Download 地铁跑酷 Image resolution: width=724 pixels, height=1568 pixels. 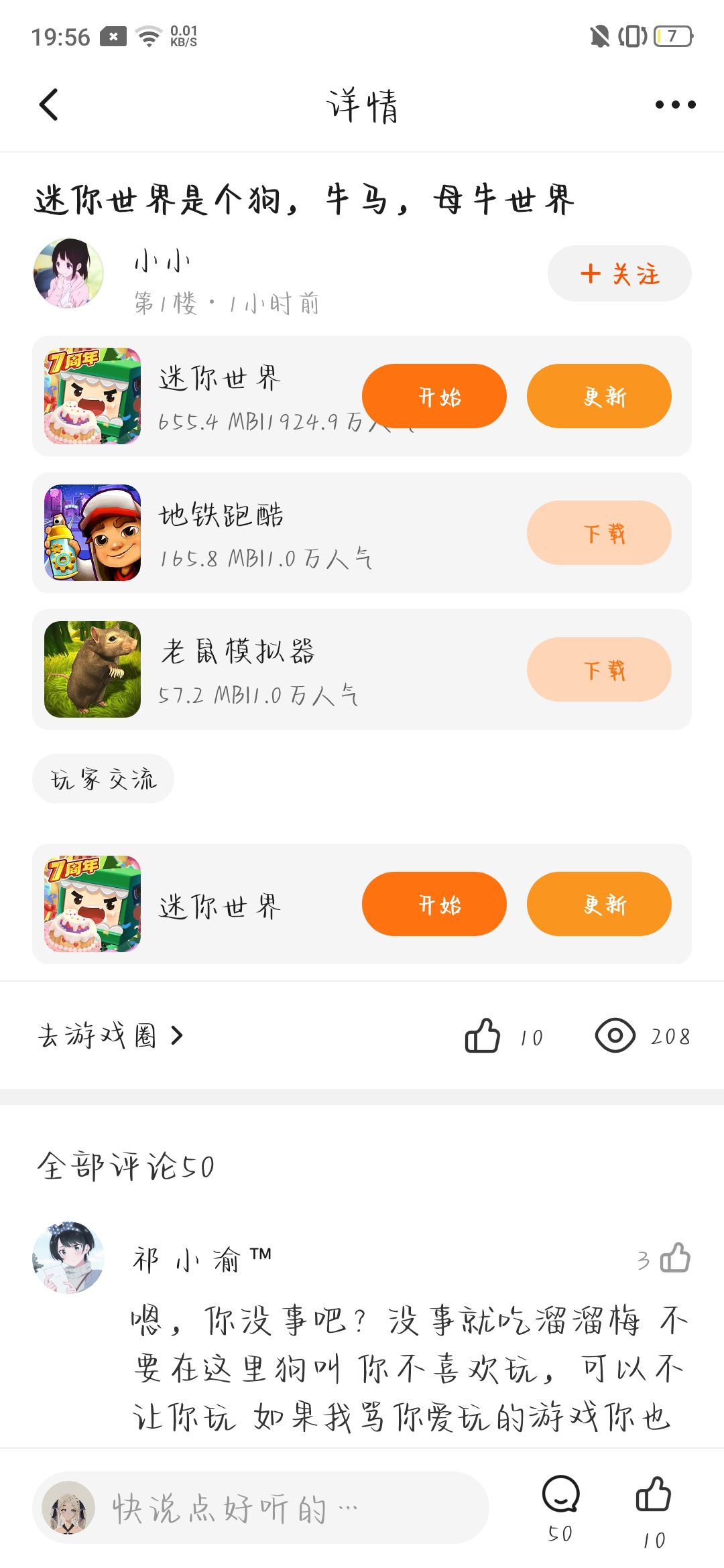coord(599,533)
